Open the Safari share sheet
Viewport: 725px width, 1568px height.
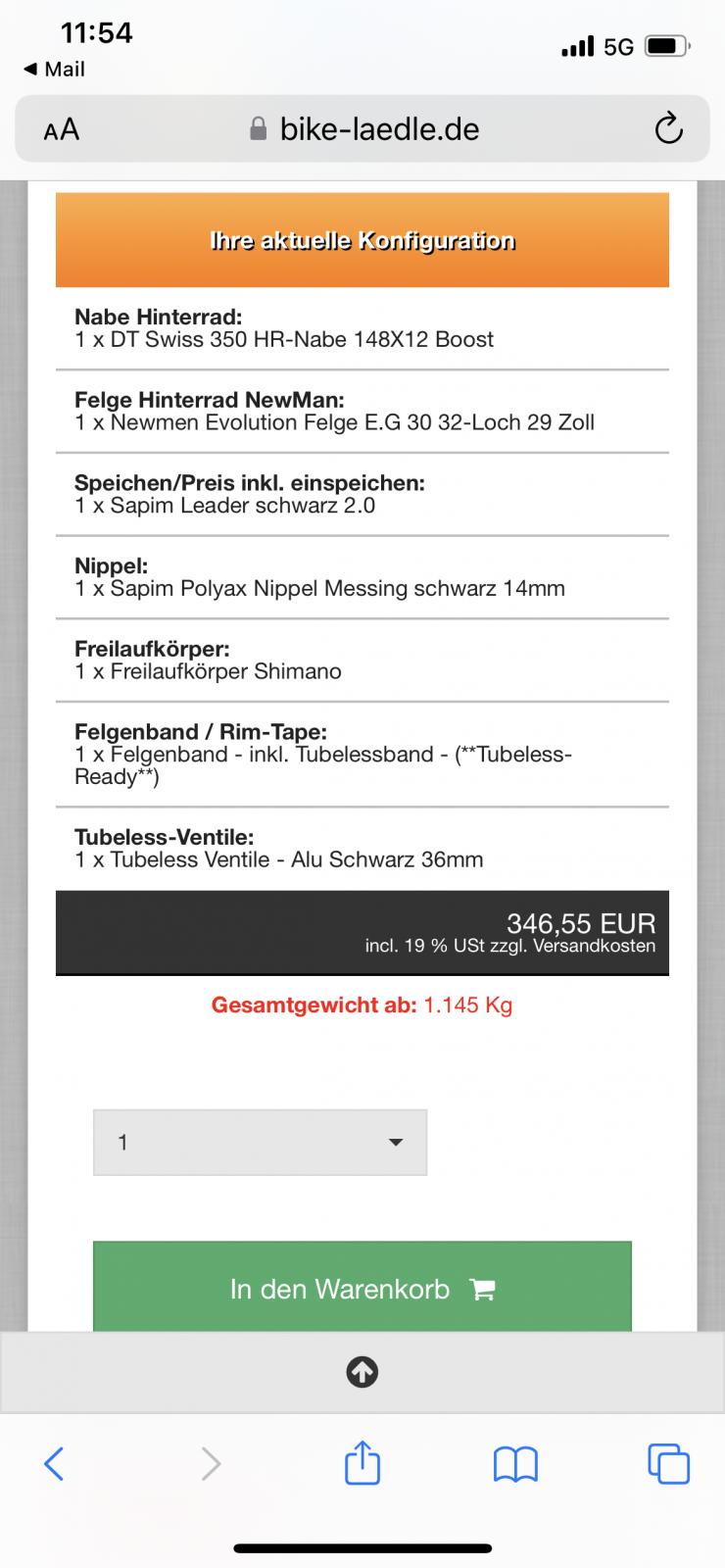pyautogui.click(x=362, y=1463)
